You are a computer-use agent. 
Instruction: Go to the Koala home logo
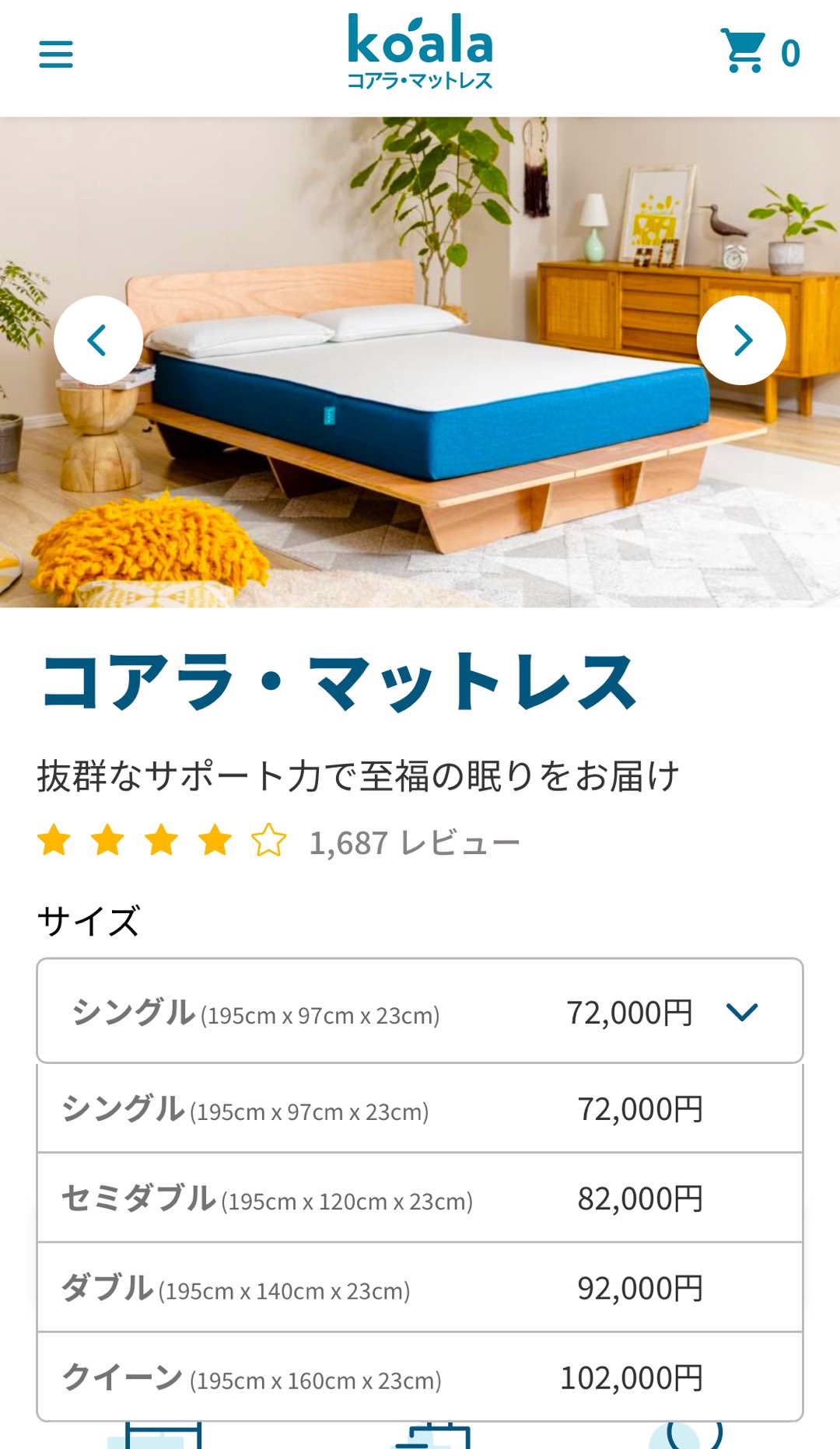[420, 52]
